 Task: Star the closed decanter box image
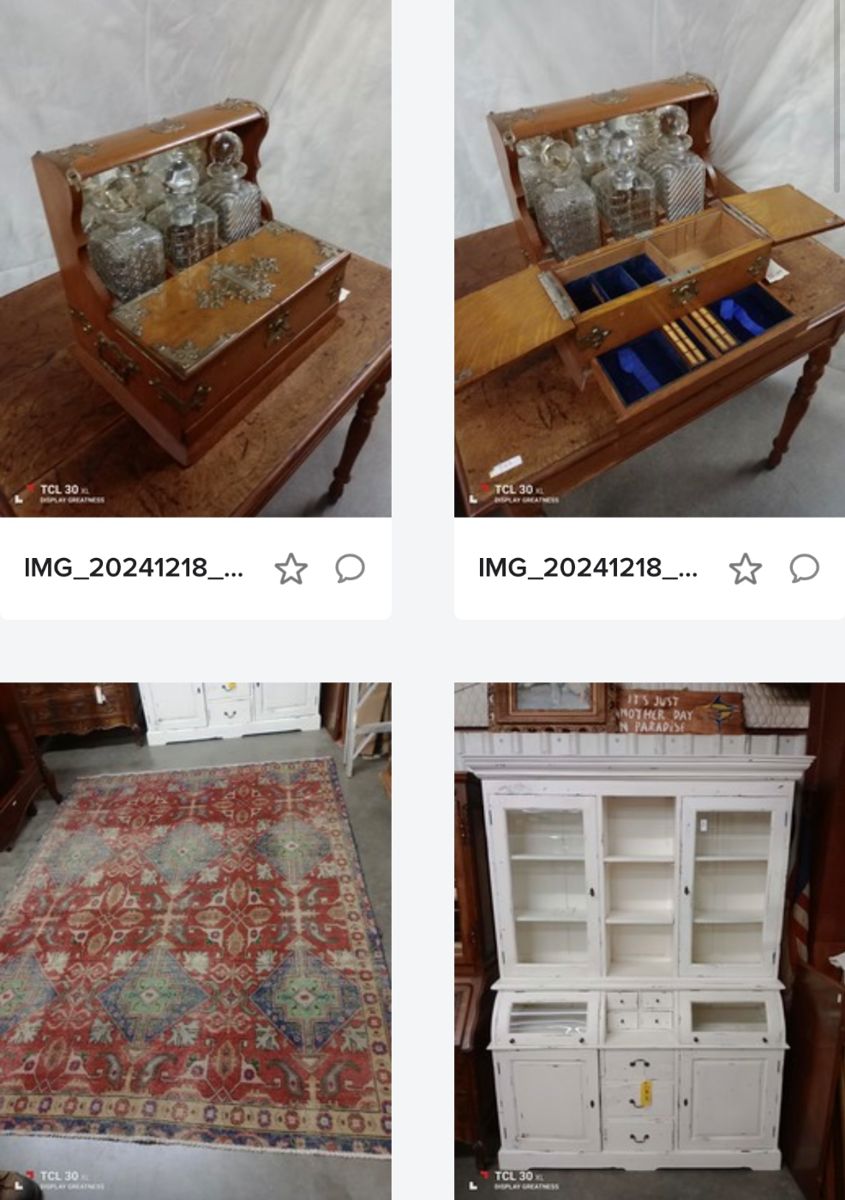click(291, 569)
